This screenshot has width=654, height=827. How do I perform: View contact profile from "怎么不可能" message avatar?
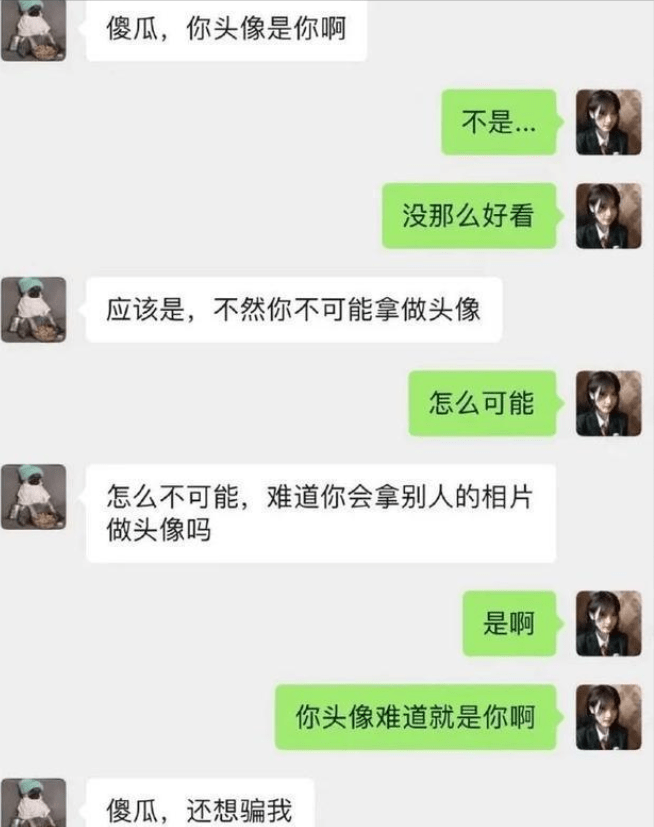coord(33,497)
